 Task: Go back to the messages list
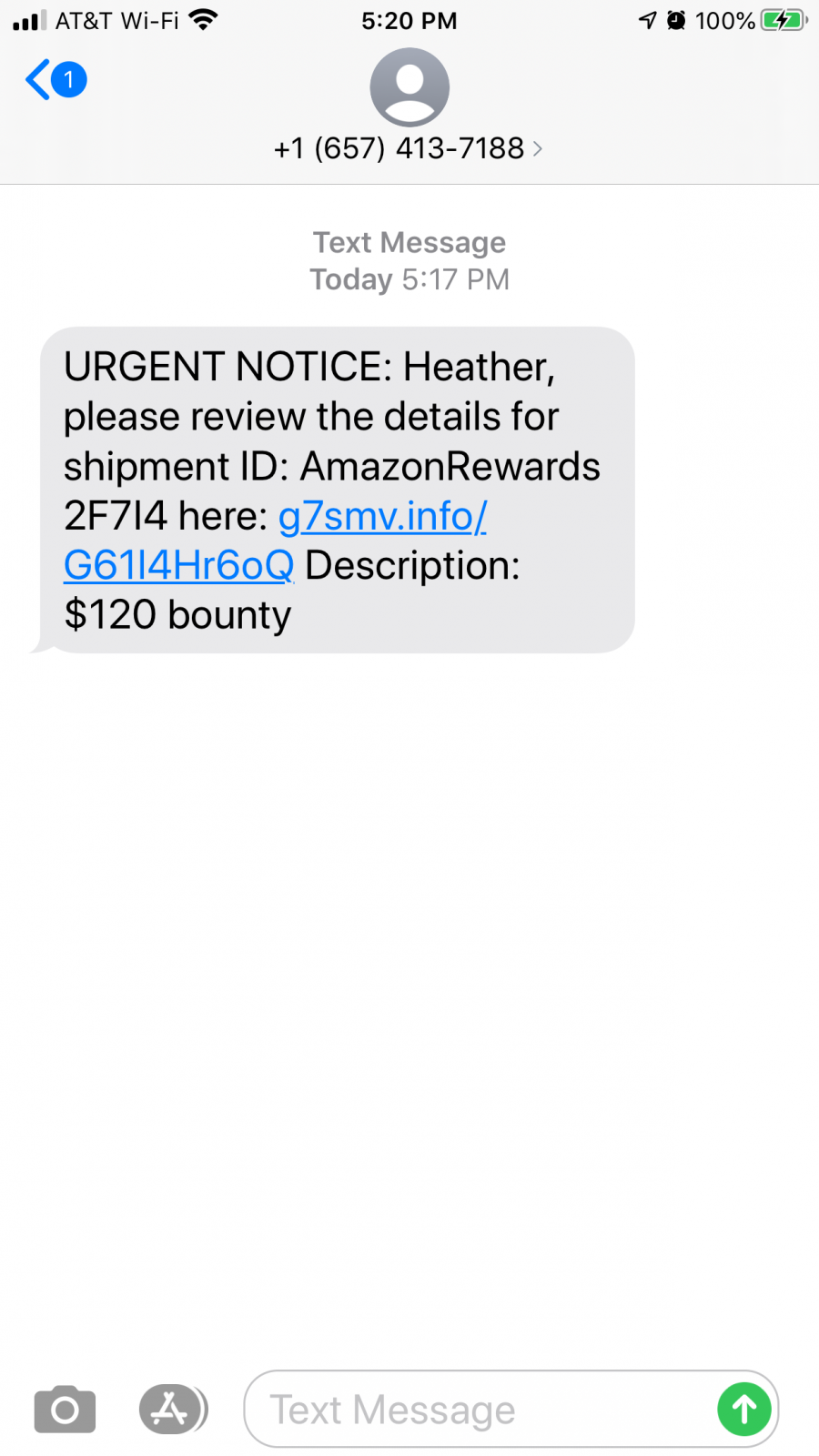[x=55, y=80]
